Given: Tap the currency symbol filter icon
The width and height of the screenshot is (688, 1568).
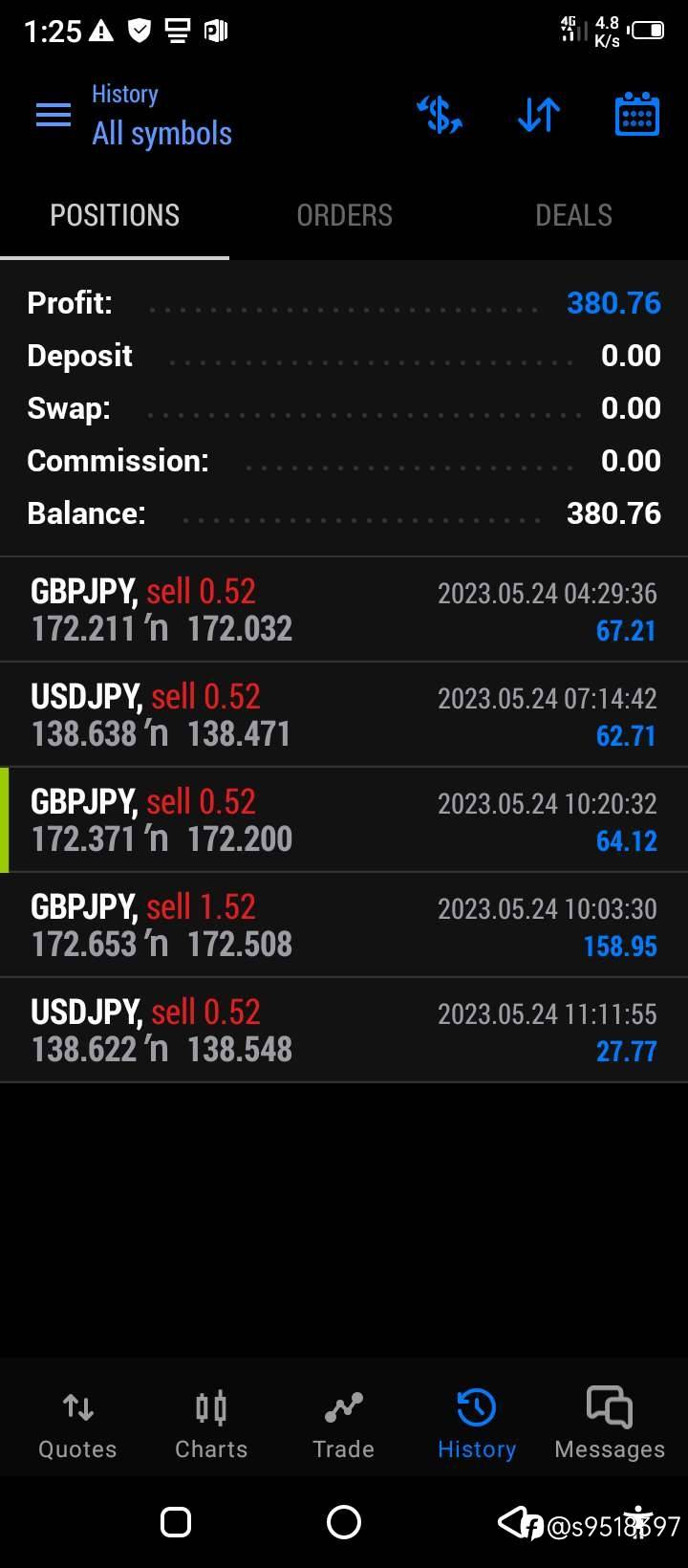Looking at the screenshot, I should 440,116.
